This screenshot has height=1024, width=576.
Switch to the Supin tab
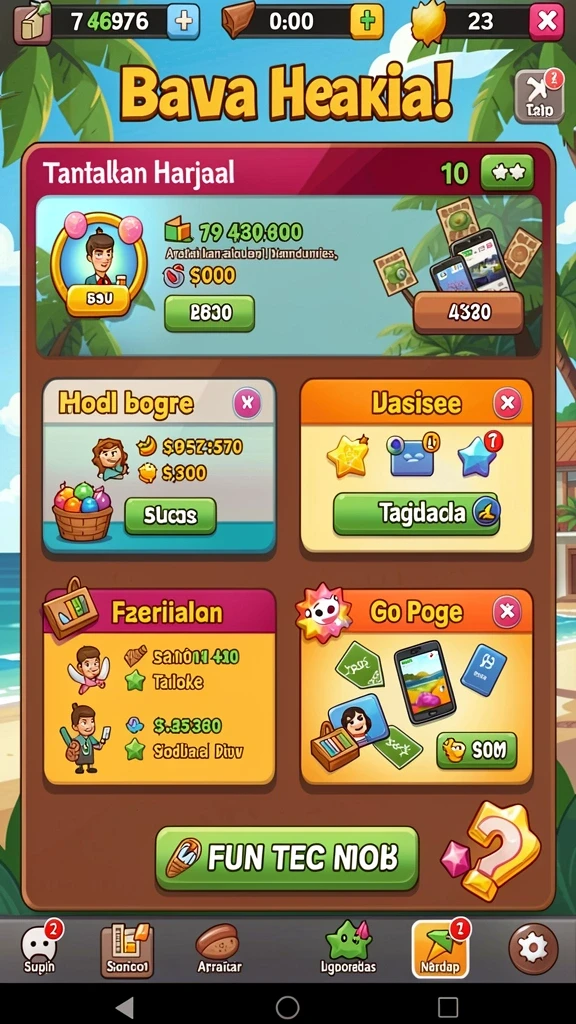point(40,949)
